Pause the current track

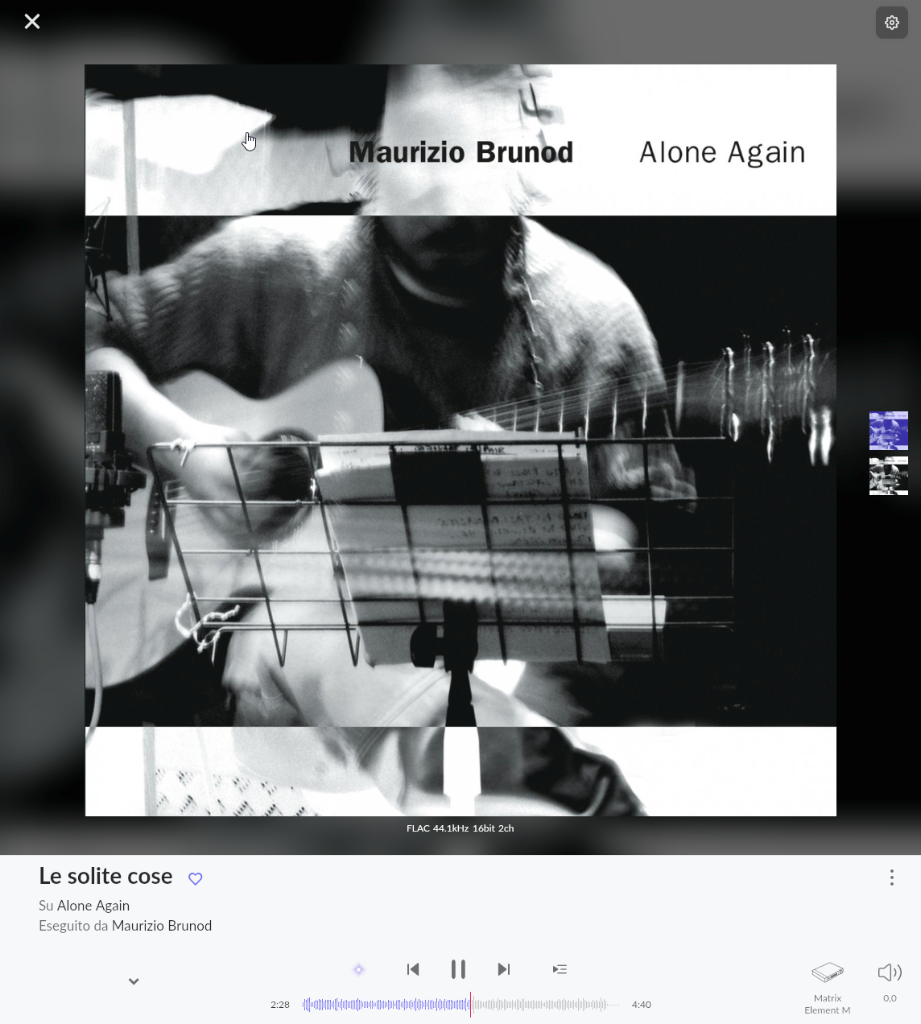(x=458, y=969)
